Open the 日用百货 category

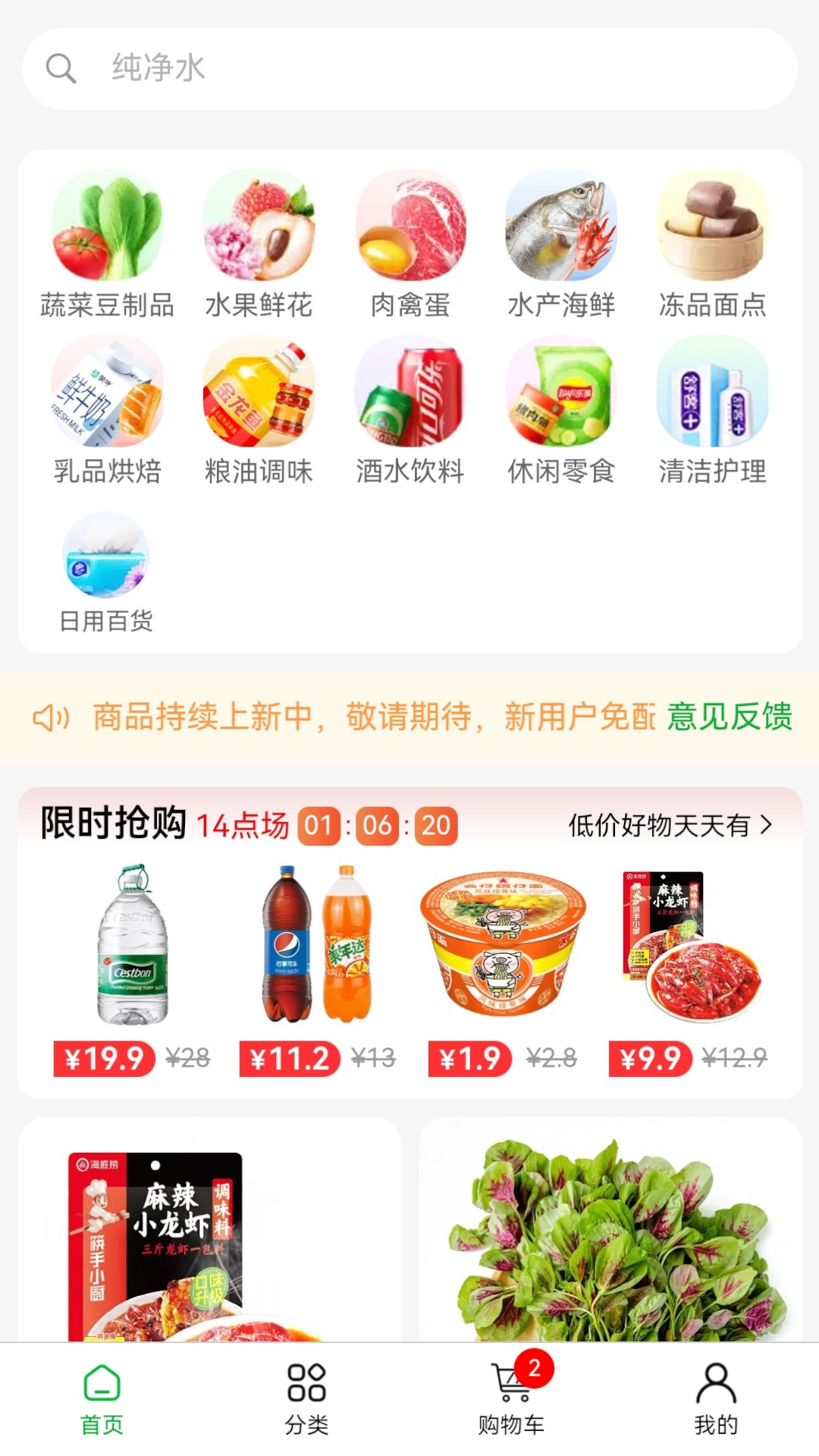click(x=105, y=557)
